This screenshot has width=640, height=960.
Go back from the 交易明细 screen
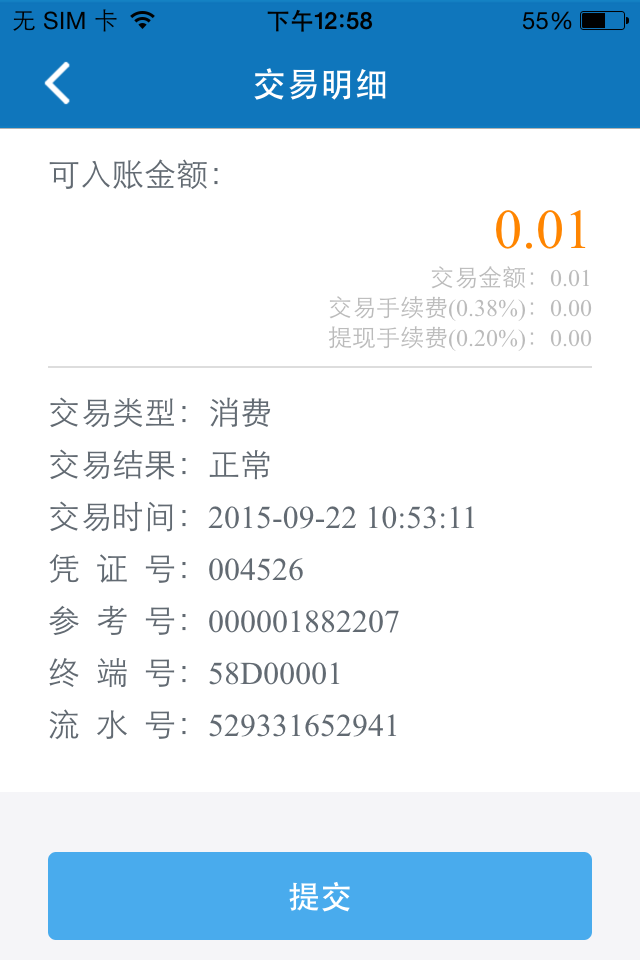58,84
